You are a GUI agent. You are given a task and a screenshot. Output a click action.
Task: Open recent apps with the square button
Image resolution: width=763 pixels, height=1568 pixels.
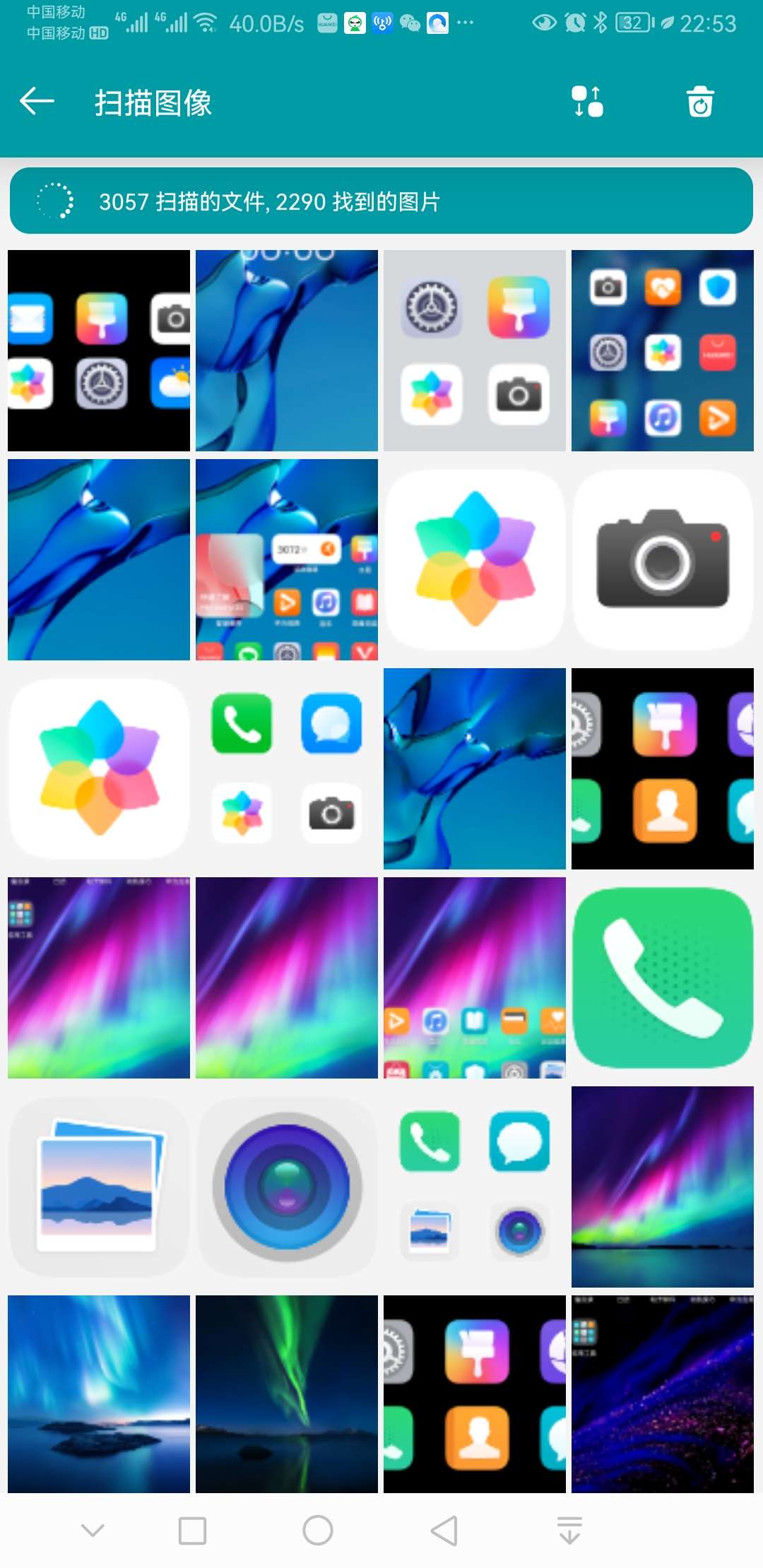tap(192, 1531)
